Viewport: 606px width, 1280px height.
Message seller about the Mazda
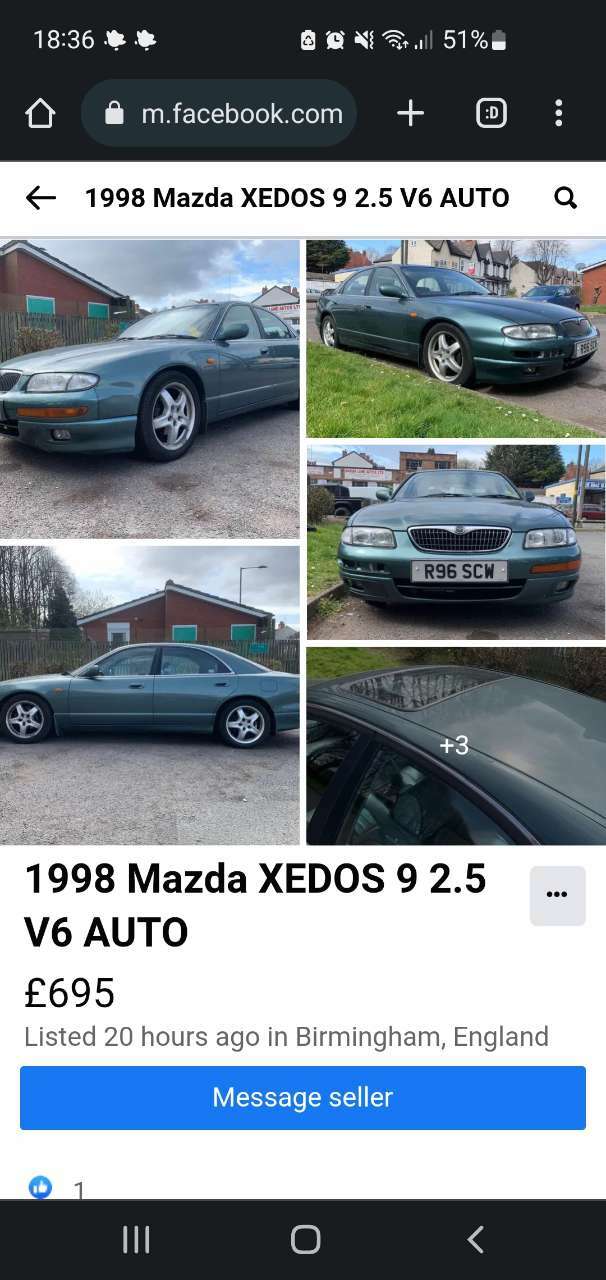tap(303, 1097)
